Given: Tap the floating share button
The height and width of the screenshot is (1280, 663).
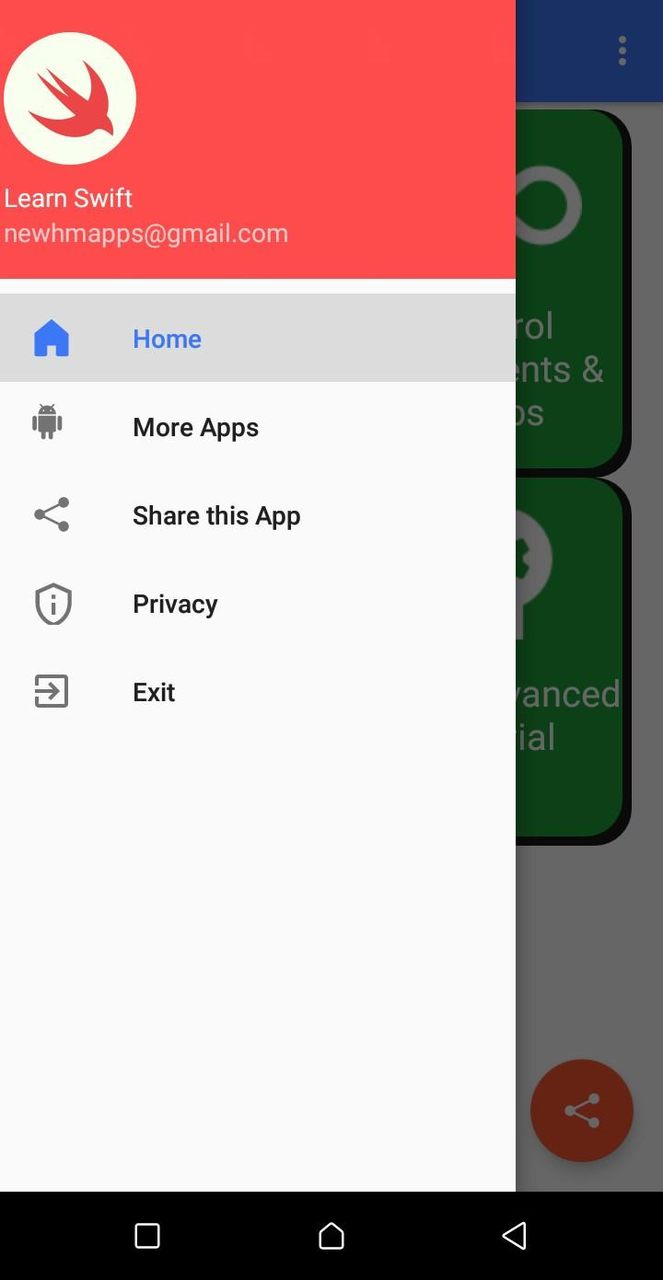Looking at the screenshot, I should click(581, 1111).
